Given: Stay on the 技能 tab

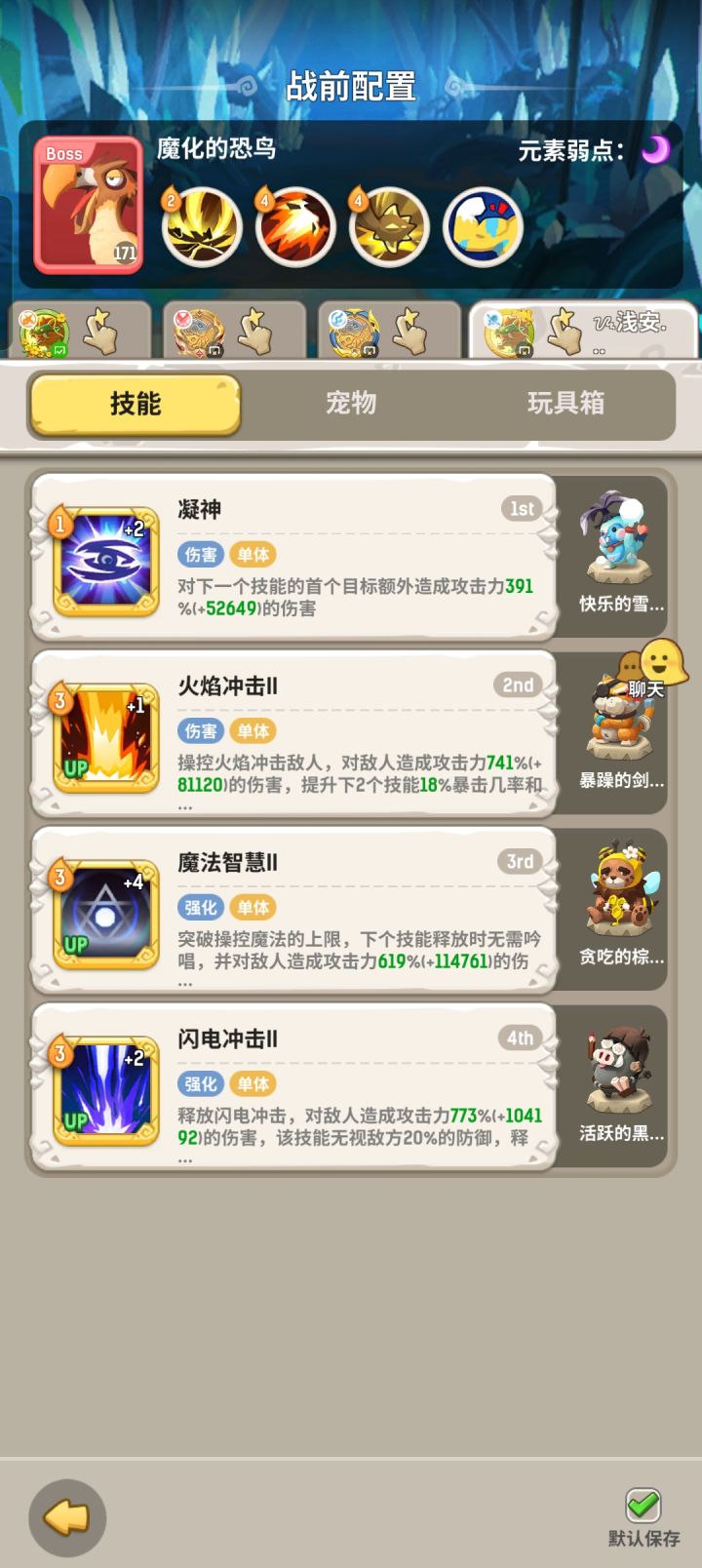Looking at the screenshot, I should pos(134,403).
